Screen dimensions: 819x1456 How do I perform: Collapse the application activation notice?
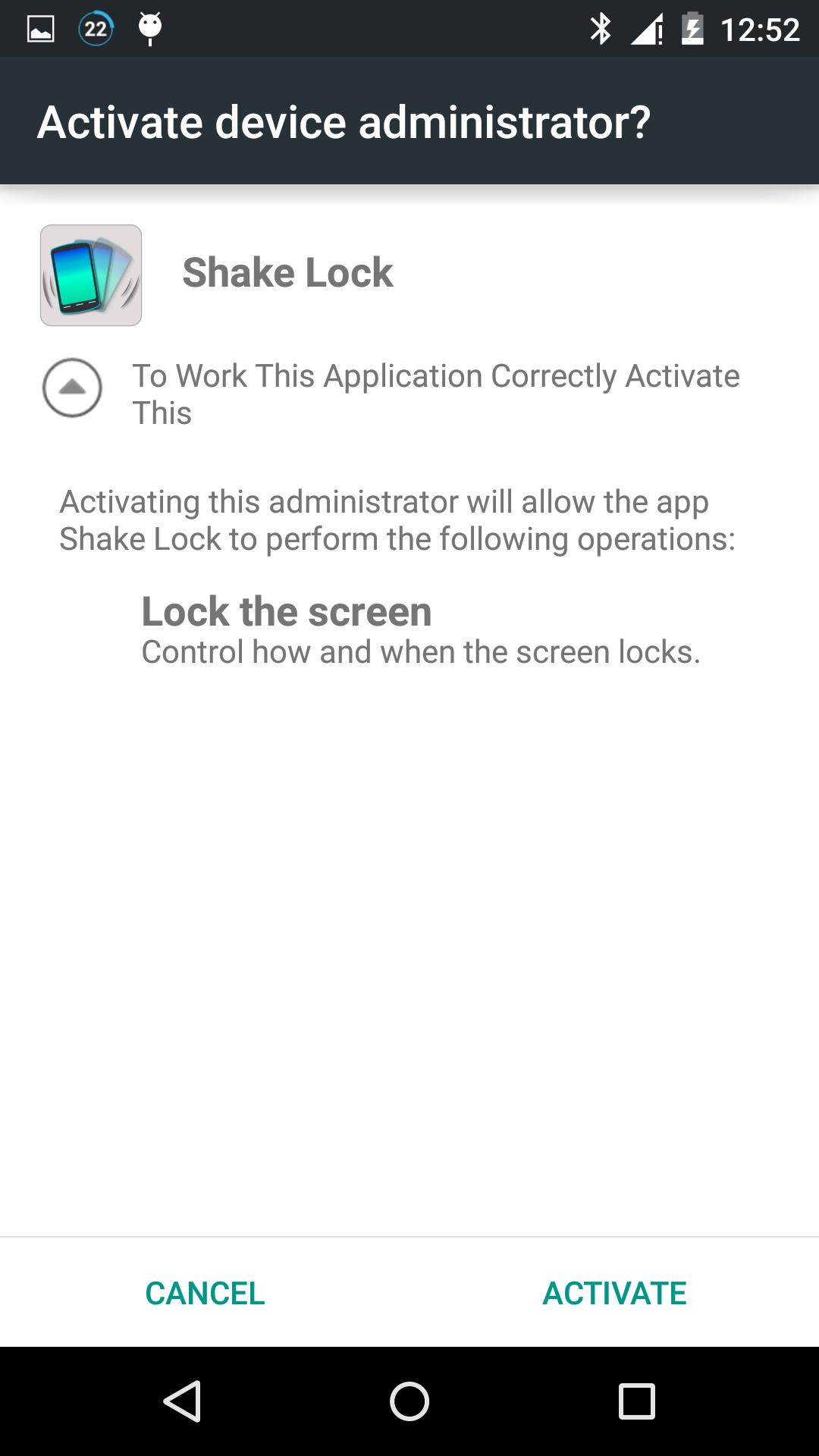[73, 388]
